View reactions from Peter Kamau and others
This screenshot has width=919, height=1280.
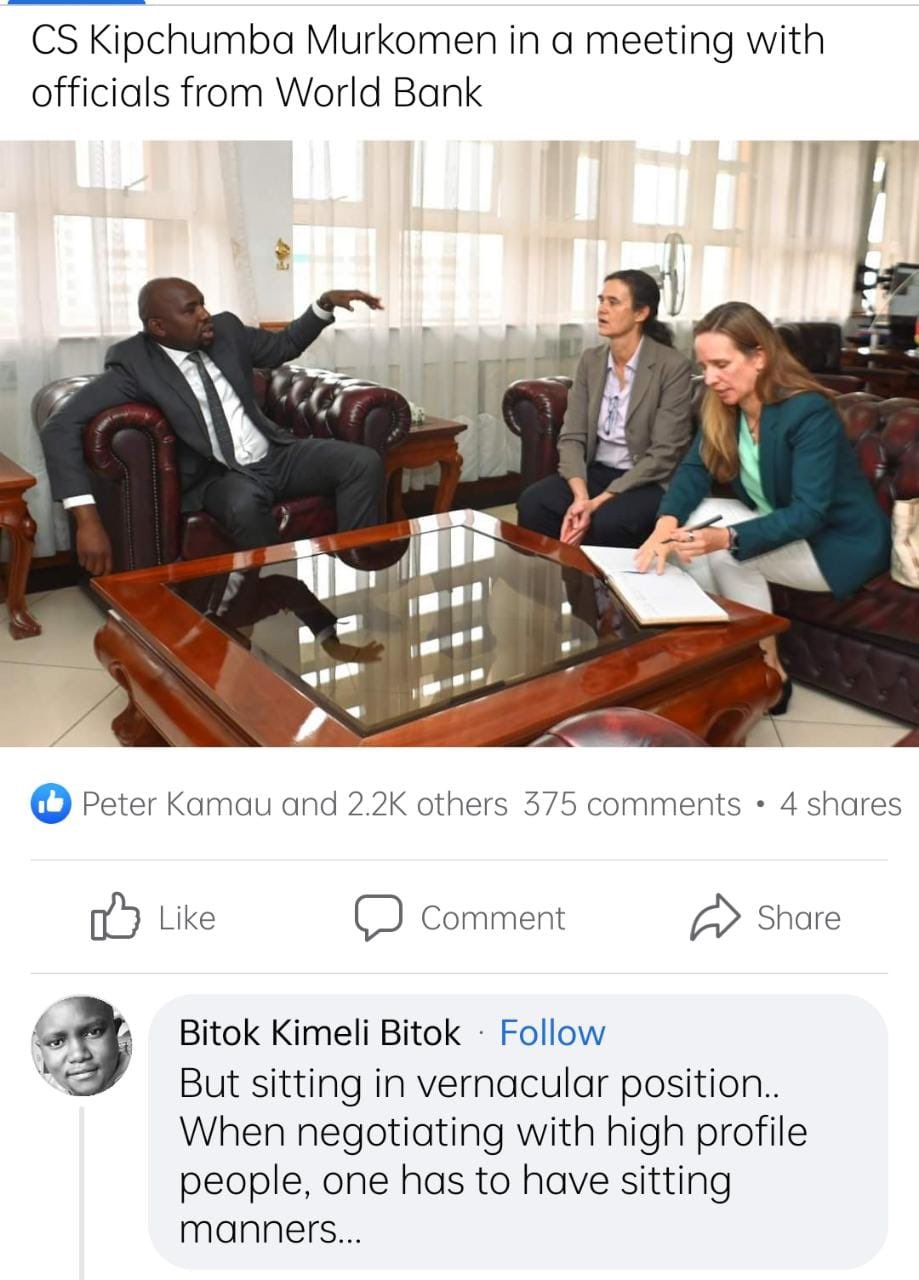tap(270, 804)
